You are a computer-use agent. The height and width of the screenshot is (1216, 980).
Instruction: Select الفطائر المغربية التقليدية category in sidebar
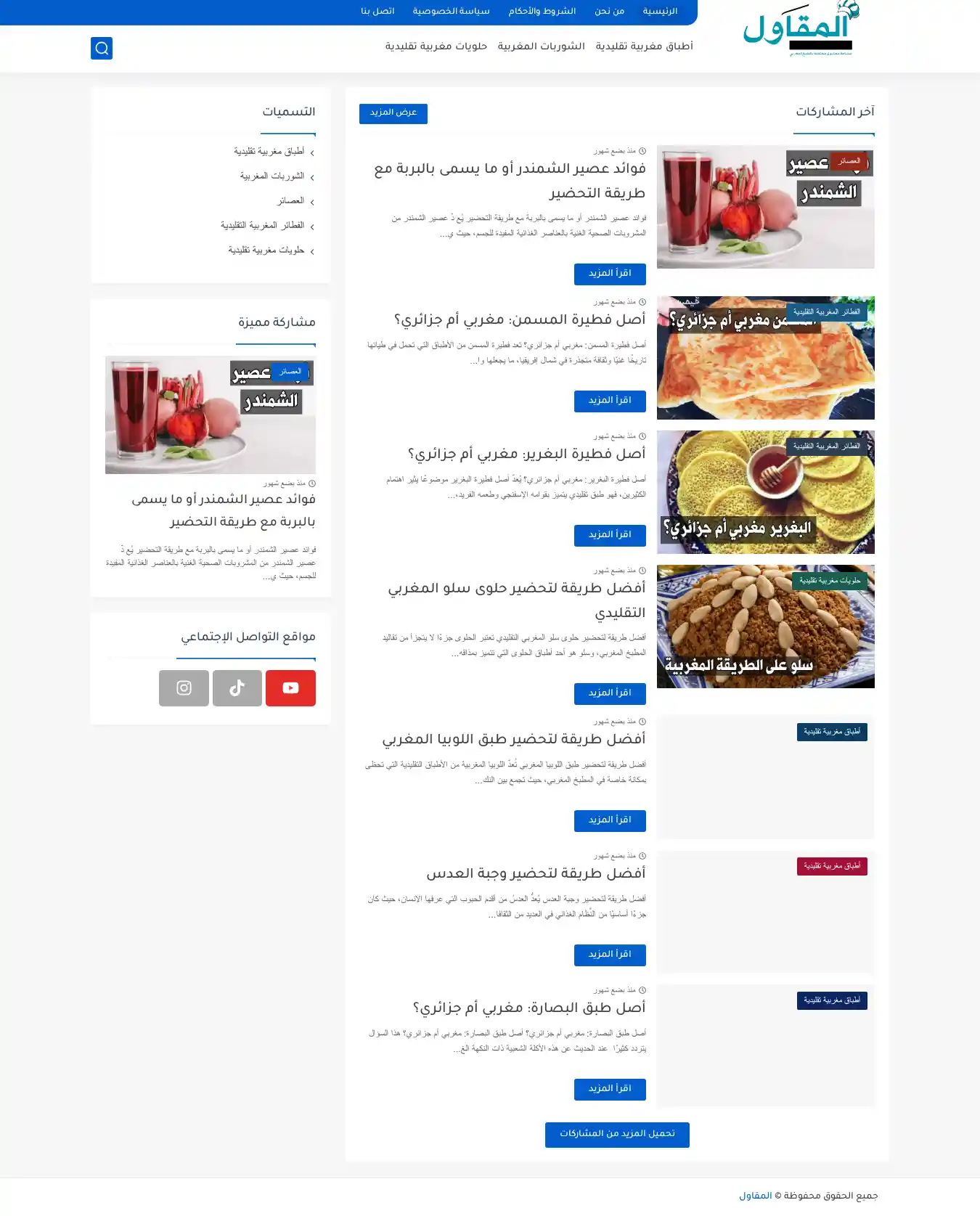pos(262,225)
